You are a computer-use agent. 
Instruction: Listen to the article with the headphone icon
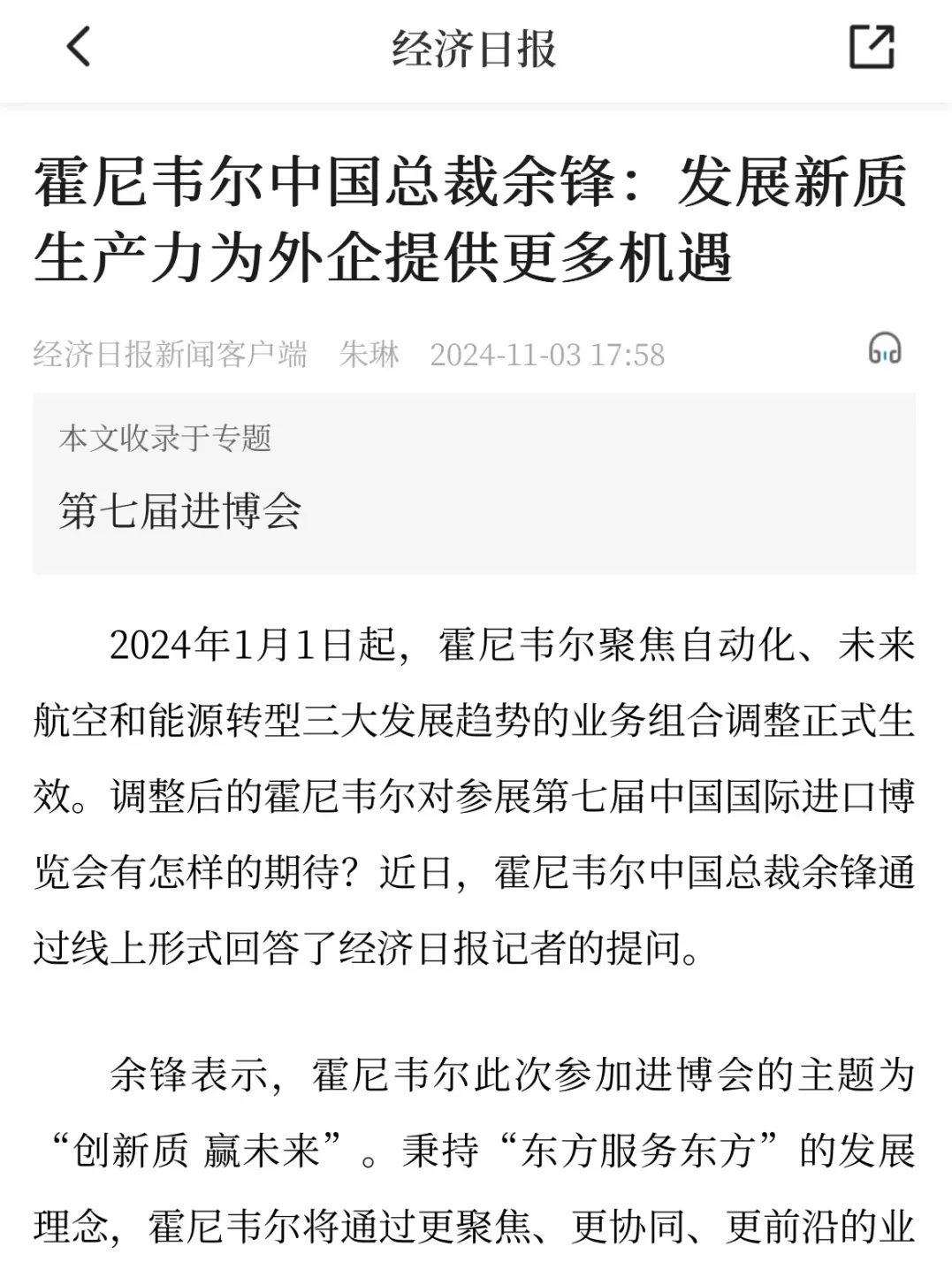pyautogui.click(x=884, y=348)
